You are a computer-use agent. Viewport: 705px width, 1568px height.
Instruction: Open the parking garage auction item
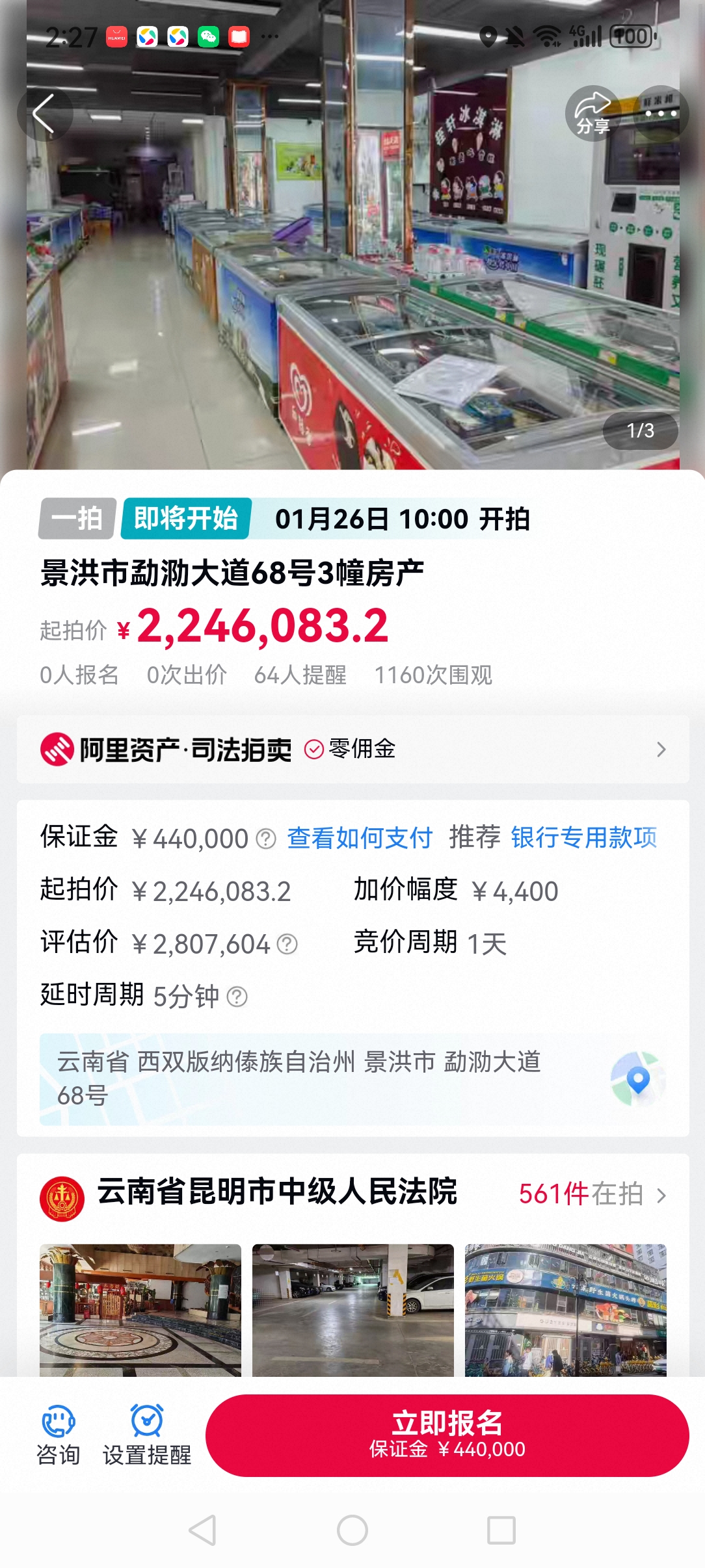[x=352, y=1309]
